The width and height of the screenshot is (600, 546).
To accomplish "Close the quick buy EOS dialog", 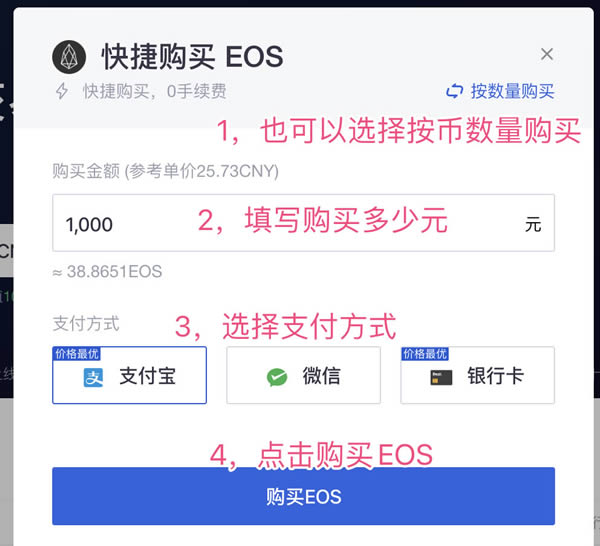I will [546, 55].
